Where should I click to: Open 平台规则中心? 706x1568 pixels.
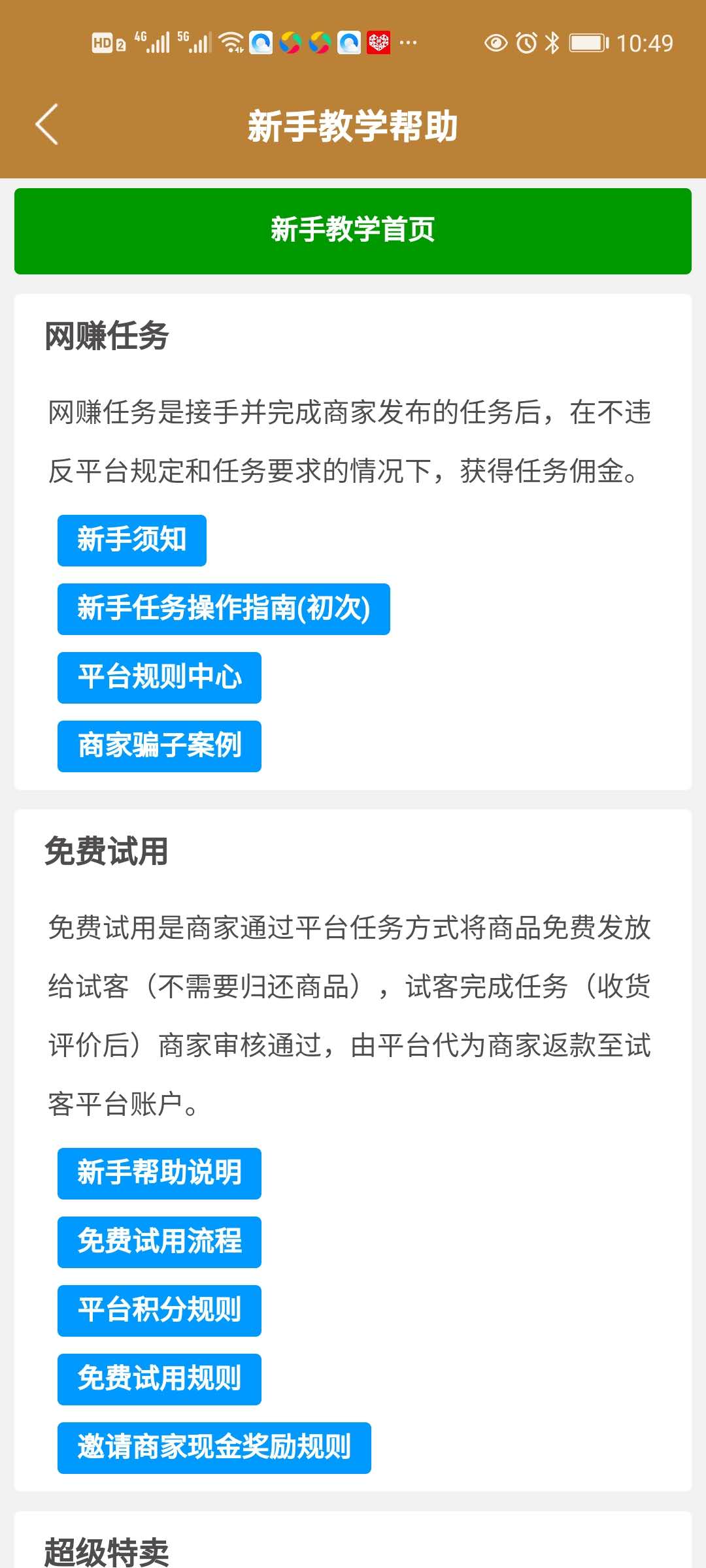point(160,678)
